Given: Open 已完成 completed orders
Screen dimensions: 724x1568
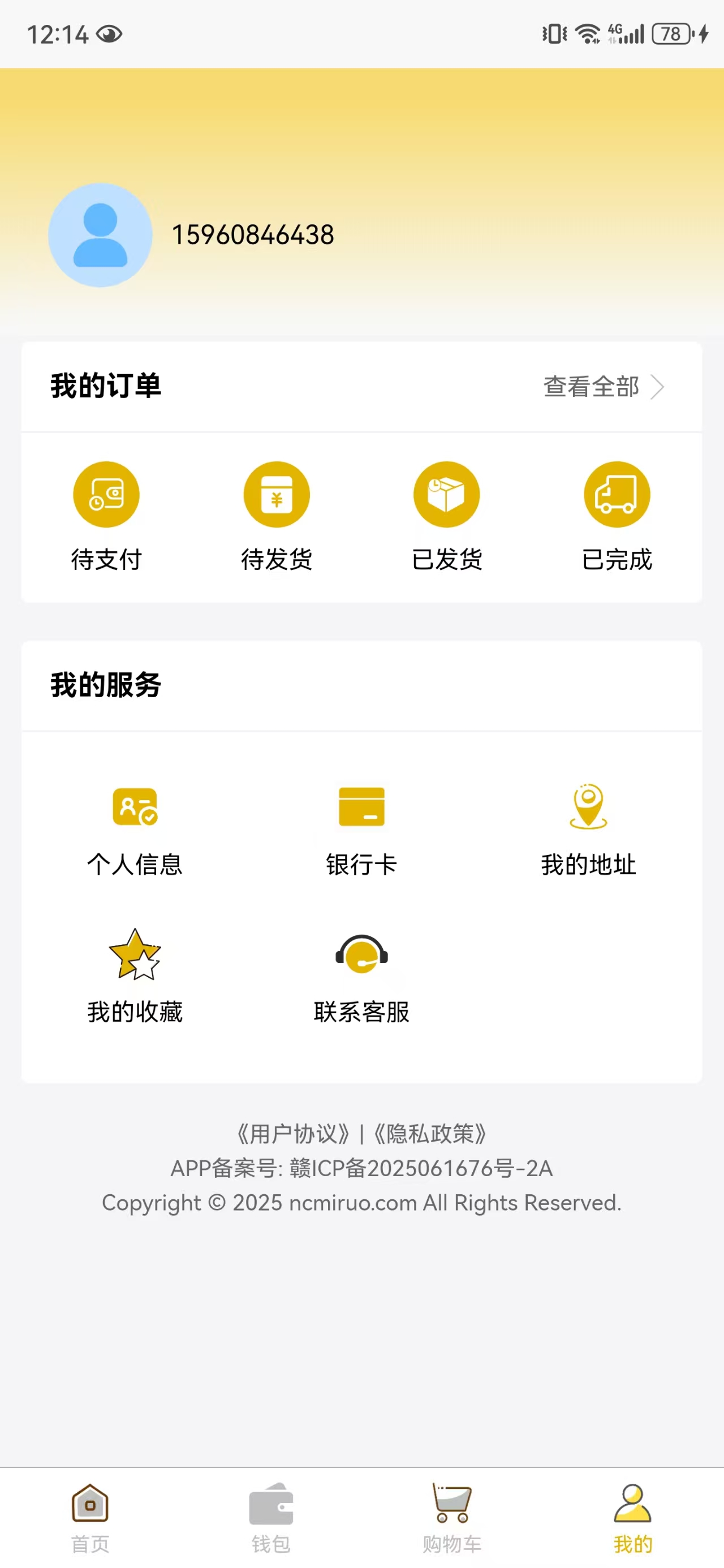Looking at the screenshot, I should [617, 516].
